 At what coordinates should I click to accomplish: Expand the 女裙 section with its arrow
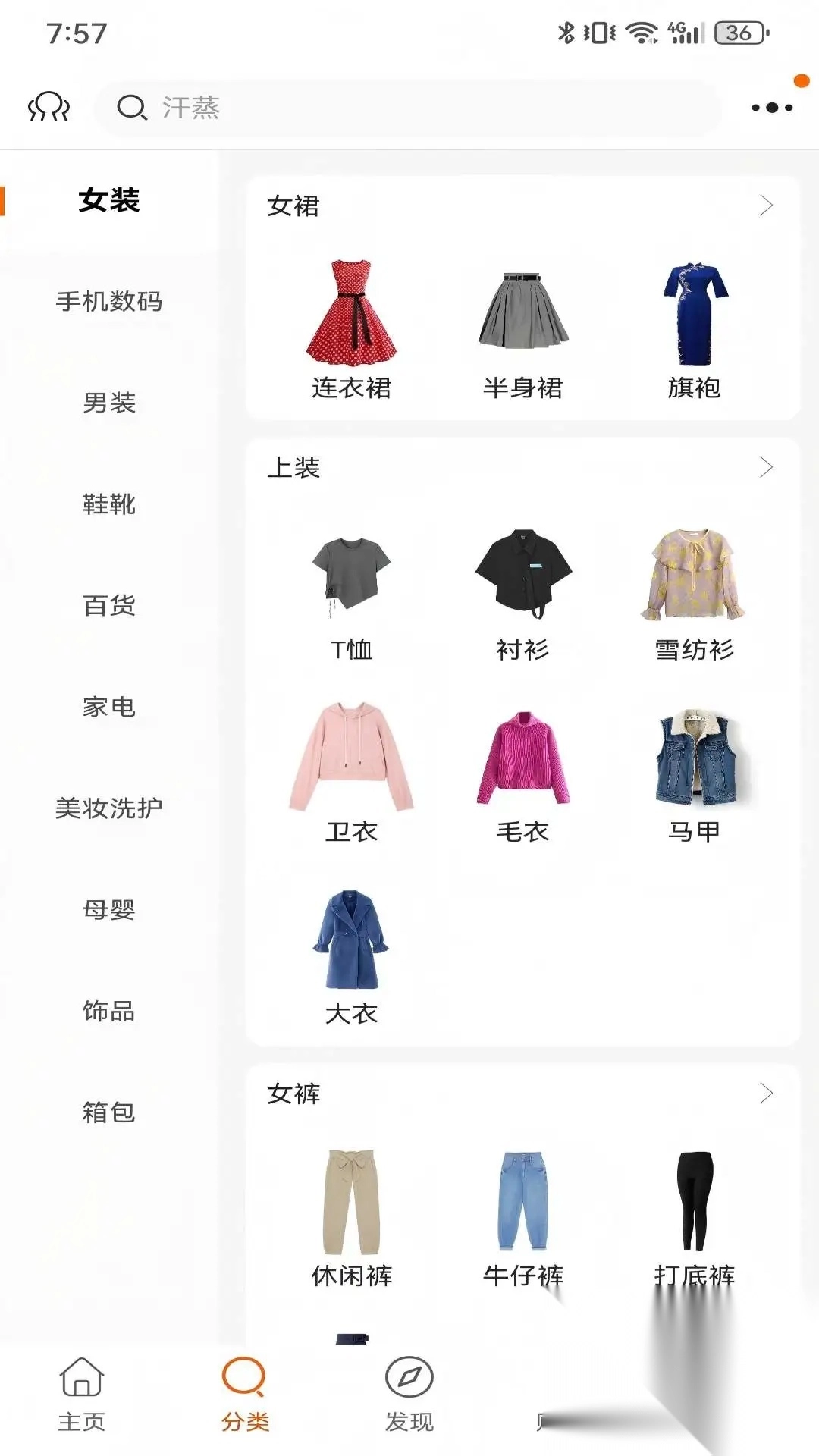coord(767,205)
